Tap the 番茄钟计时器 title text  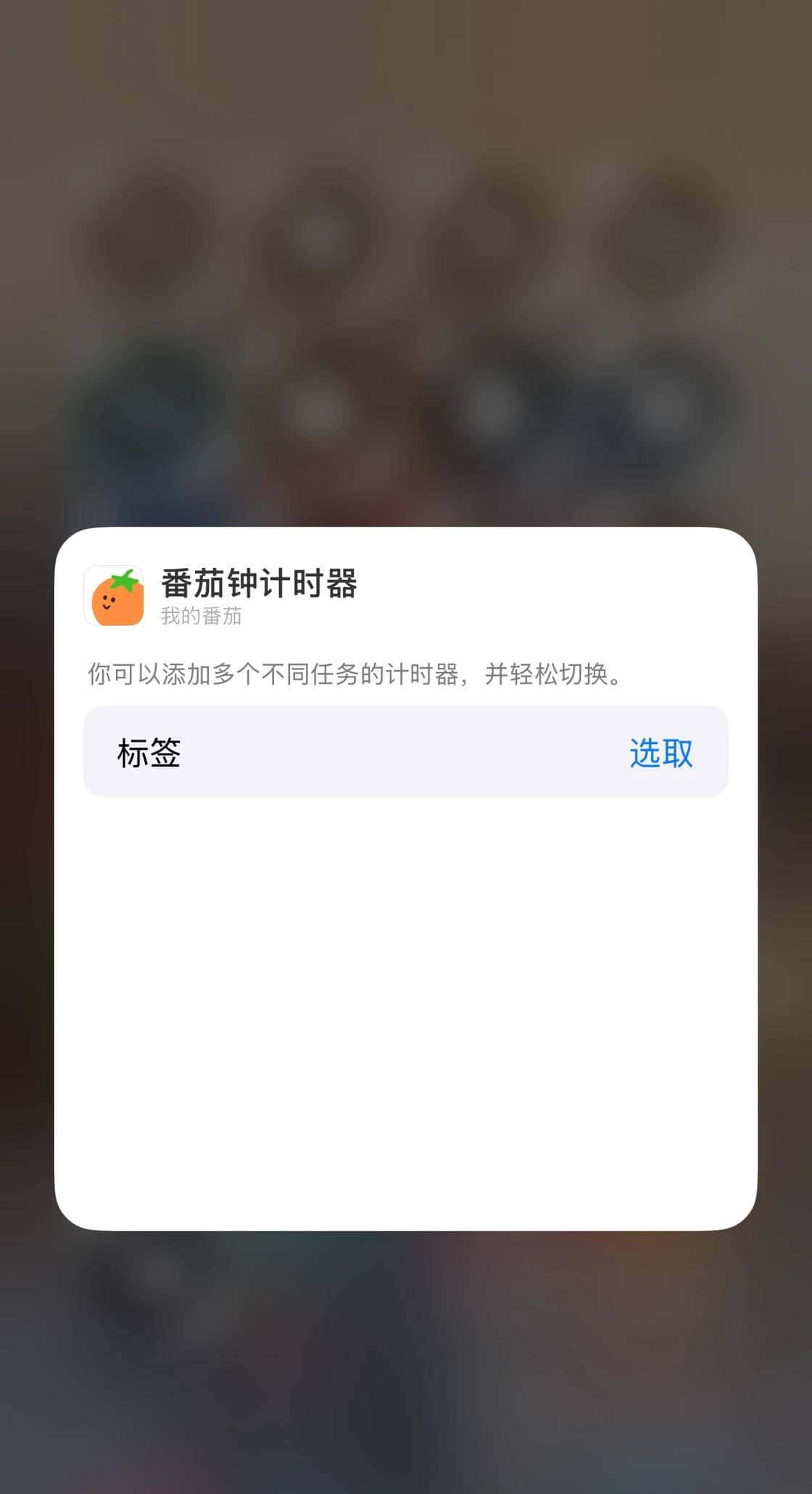(x=257, y=582)
